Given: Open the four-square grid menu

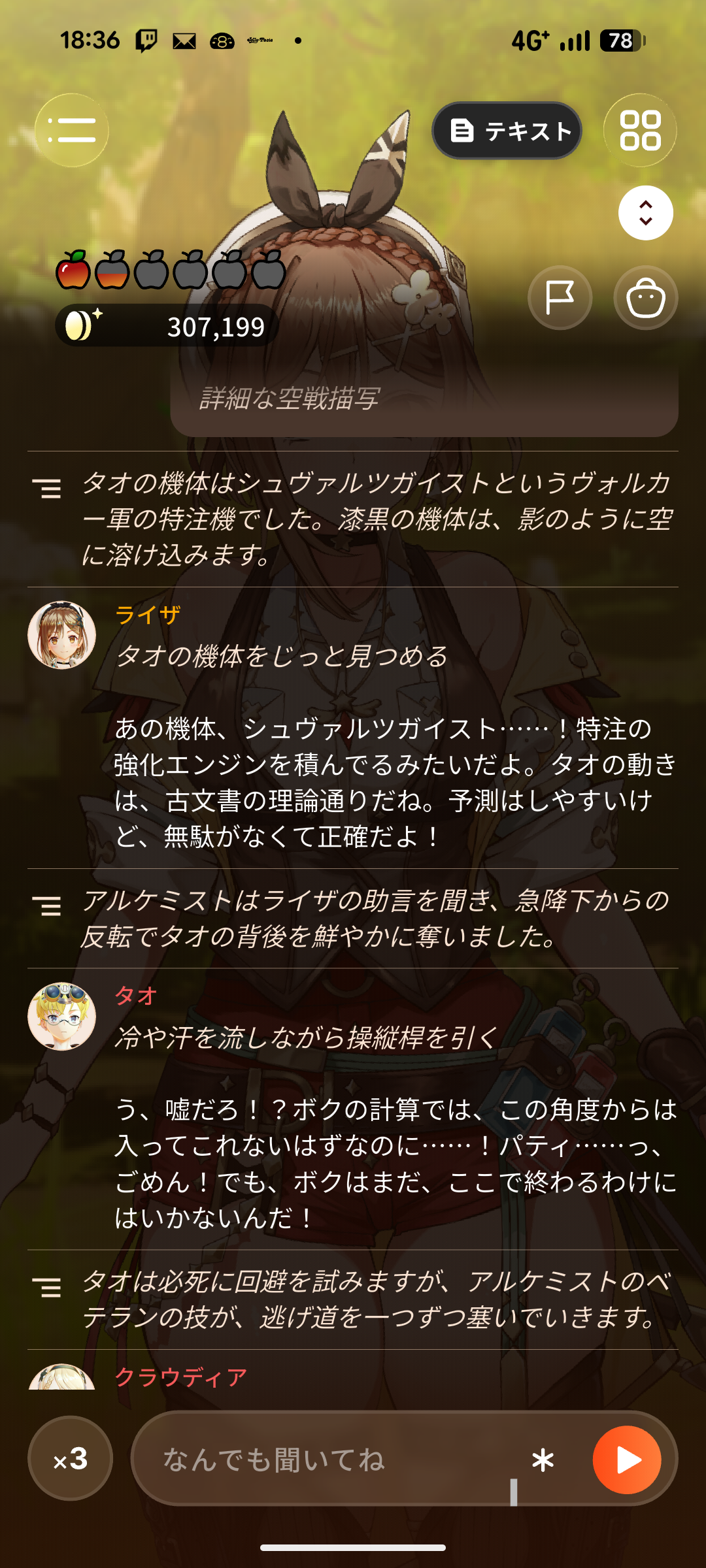Looking at the screenshot, I should pos(640,130).
